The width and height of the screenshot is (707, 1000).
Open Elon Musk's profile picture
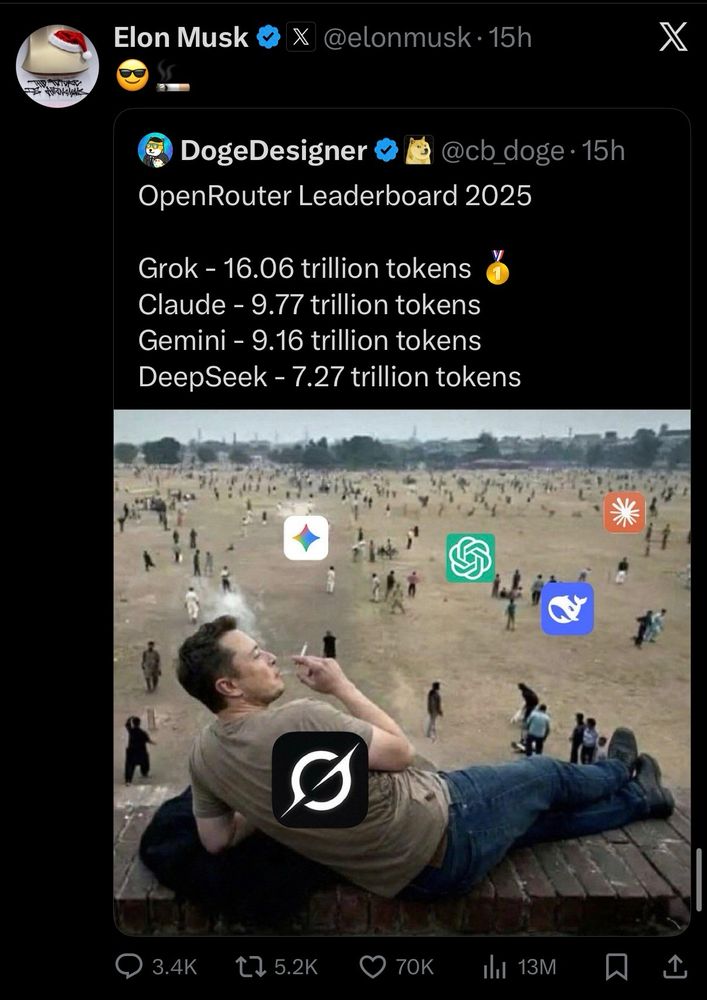(x=57, y=65)
